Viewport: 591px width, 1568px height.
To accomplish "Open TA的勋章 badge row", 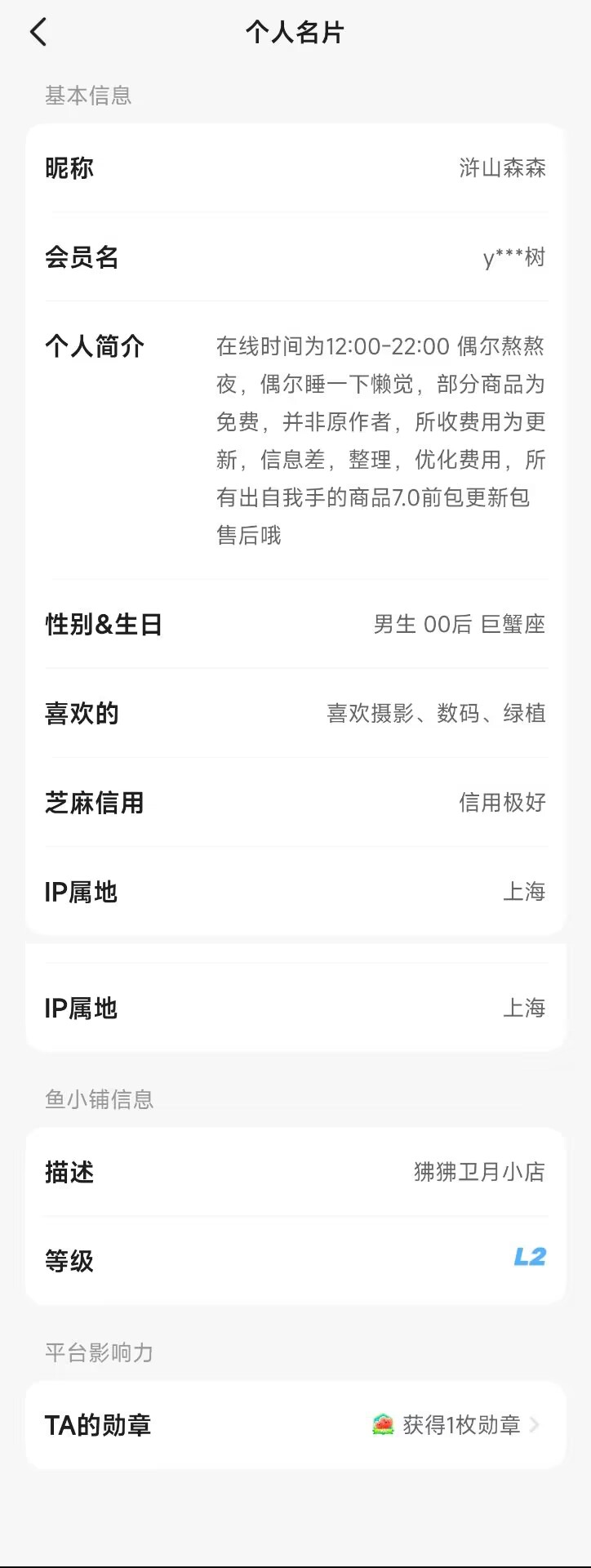I will 295,1425.
